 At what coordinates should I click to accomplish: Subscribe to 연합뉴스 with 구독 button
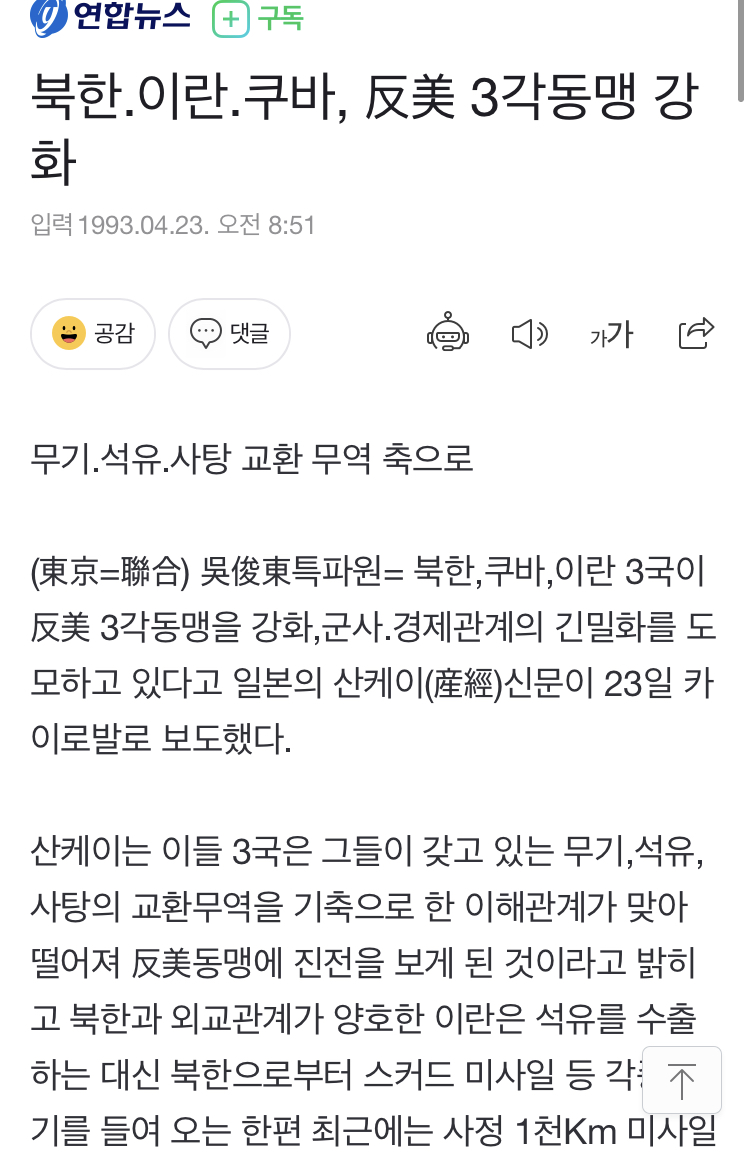tap(259, 18)
